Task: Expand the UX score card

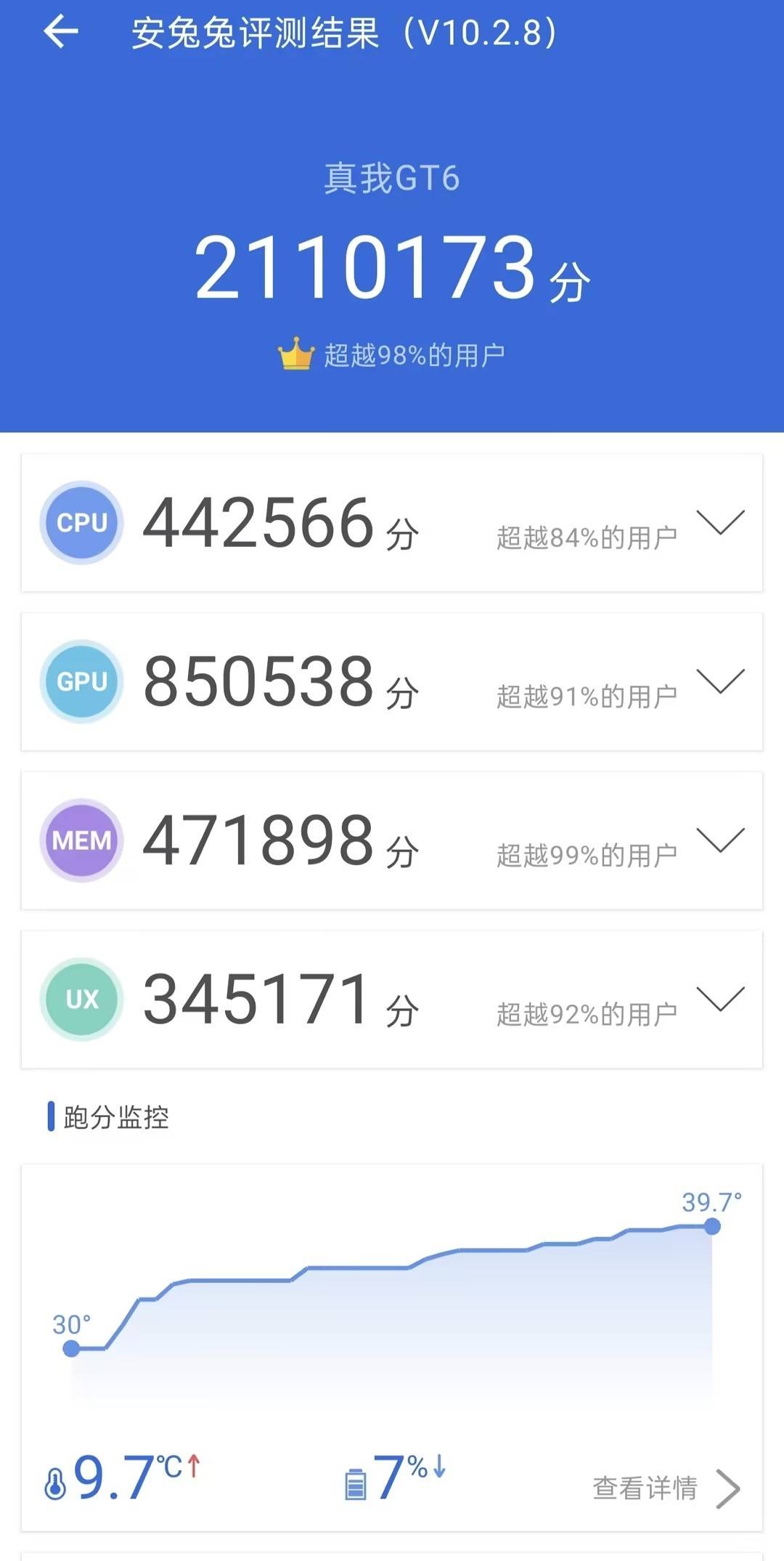Action: [720, 999]
